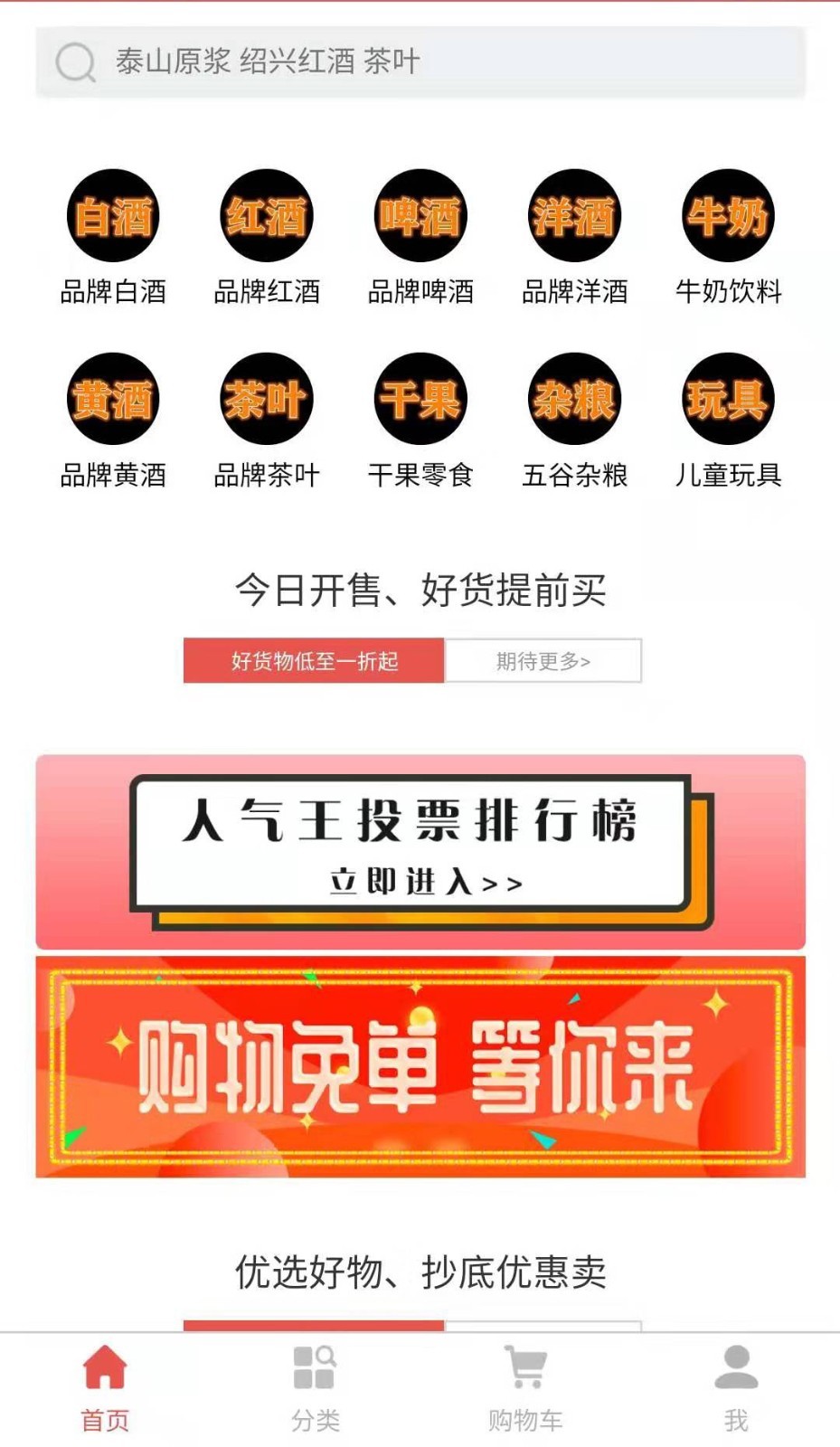
Task: Switch to the 我 profile tab
Action: [x=736, y=1388]
